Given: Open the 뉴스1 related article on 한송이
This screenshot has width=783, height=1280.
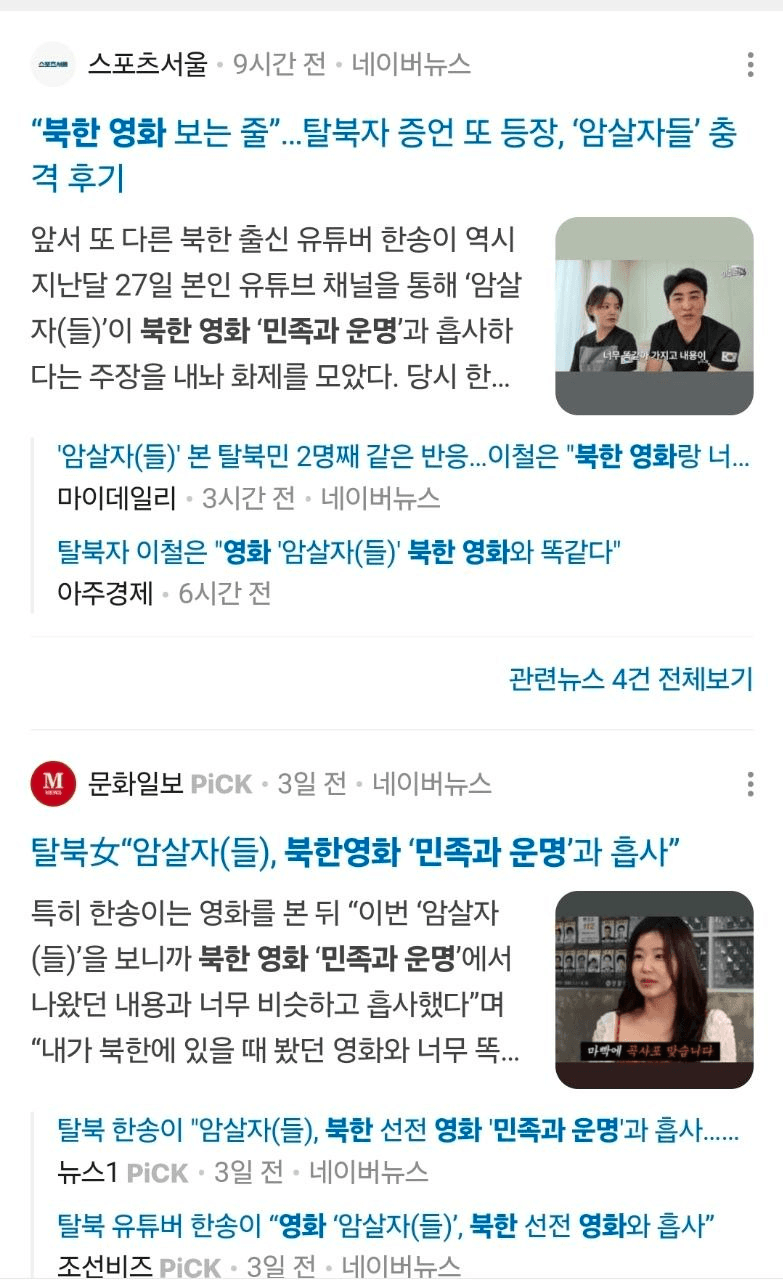Looking at the screenshot, I should tap(399, 1131).
